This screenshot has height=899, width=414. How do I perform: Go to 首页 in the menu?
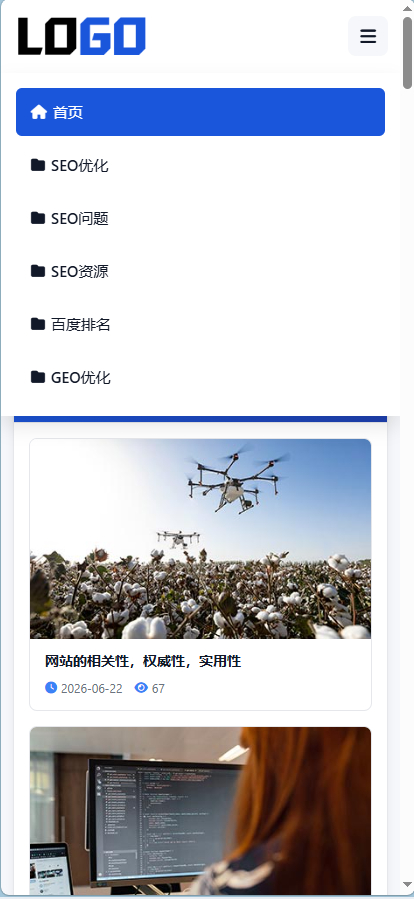coord(200,112)
